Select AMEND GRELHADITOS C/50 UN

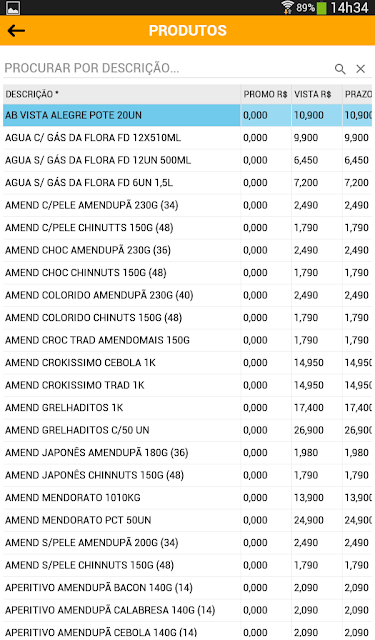click(188, 430)
